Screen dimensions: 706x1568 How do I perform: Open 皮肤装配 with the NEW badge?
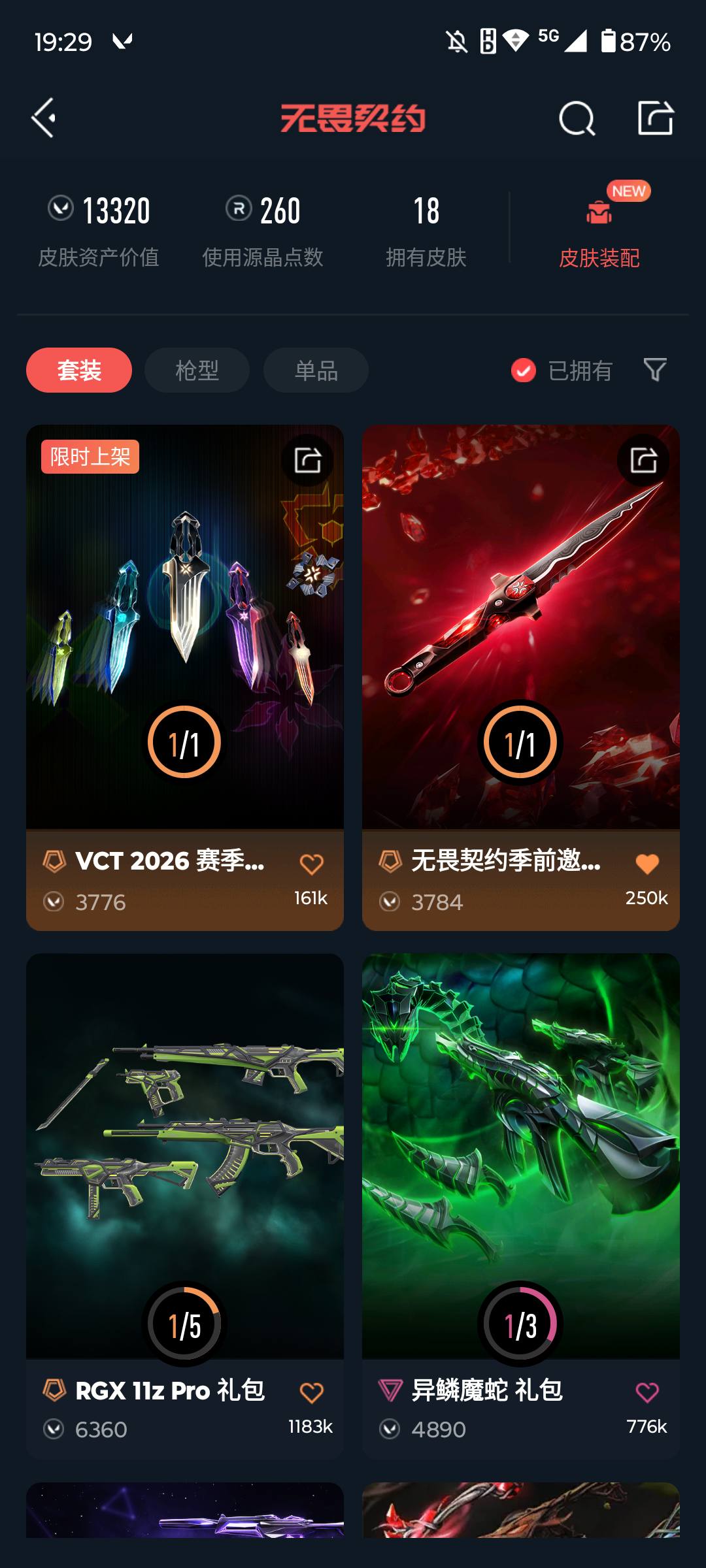(x=598, y=229)
